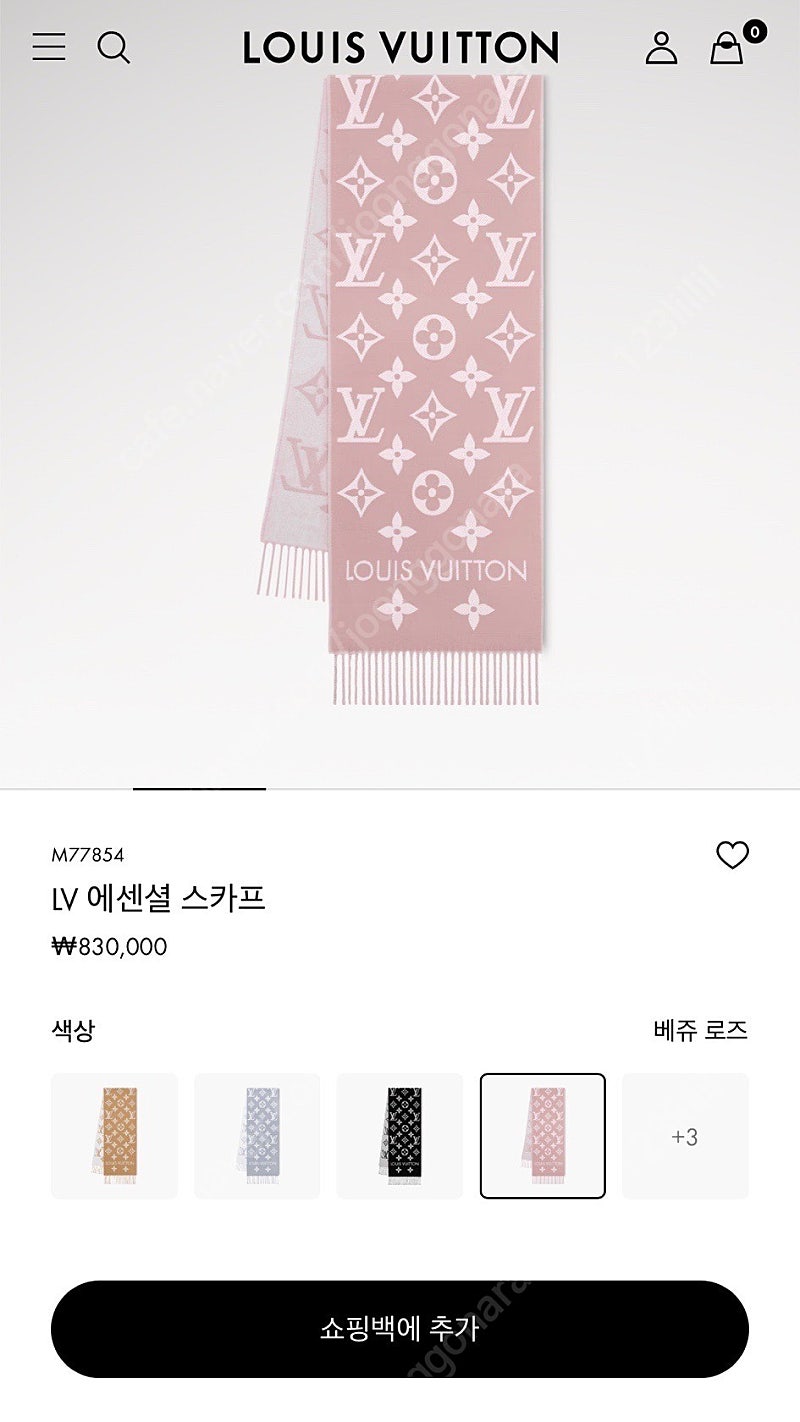Open the search icon
Screen dimensions: 800x1422
pos(113,47)
